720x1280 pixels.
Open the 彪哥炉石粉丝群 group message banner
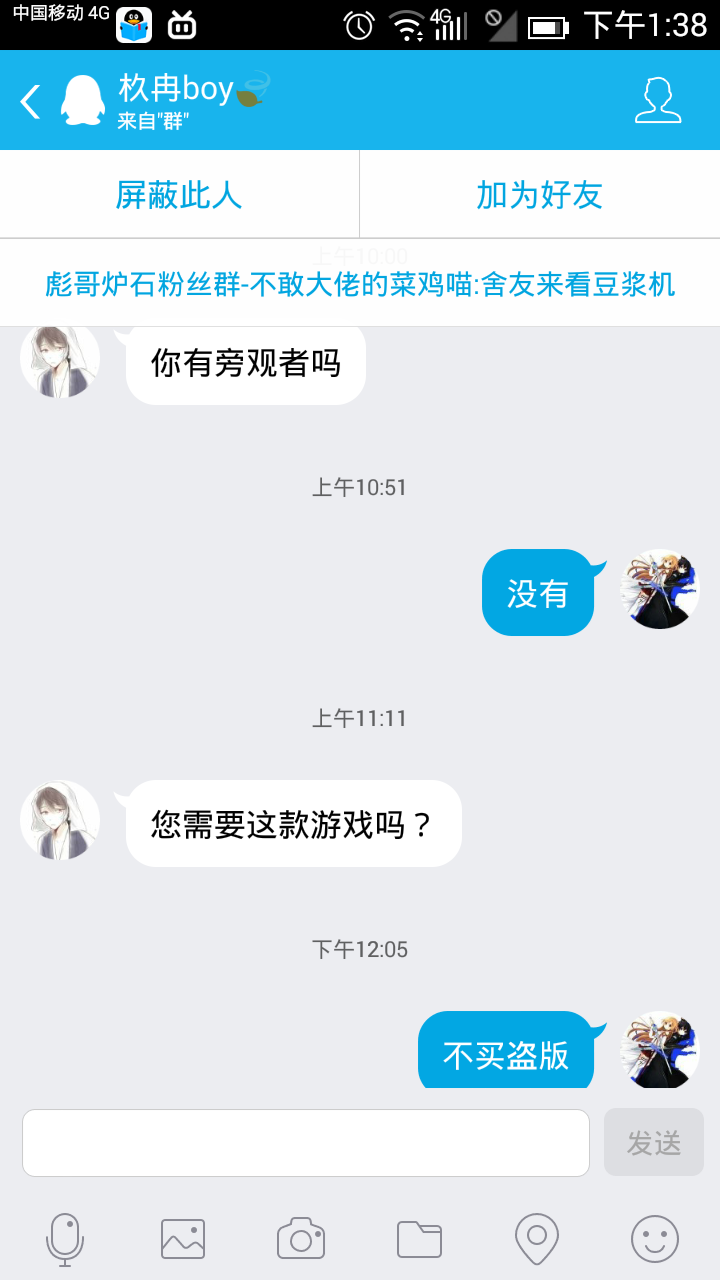coord(360,284)
